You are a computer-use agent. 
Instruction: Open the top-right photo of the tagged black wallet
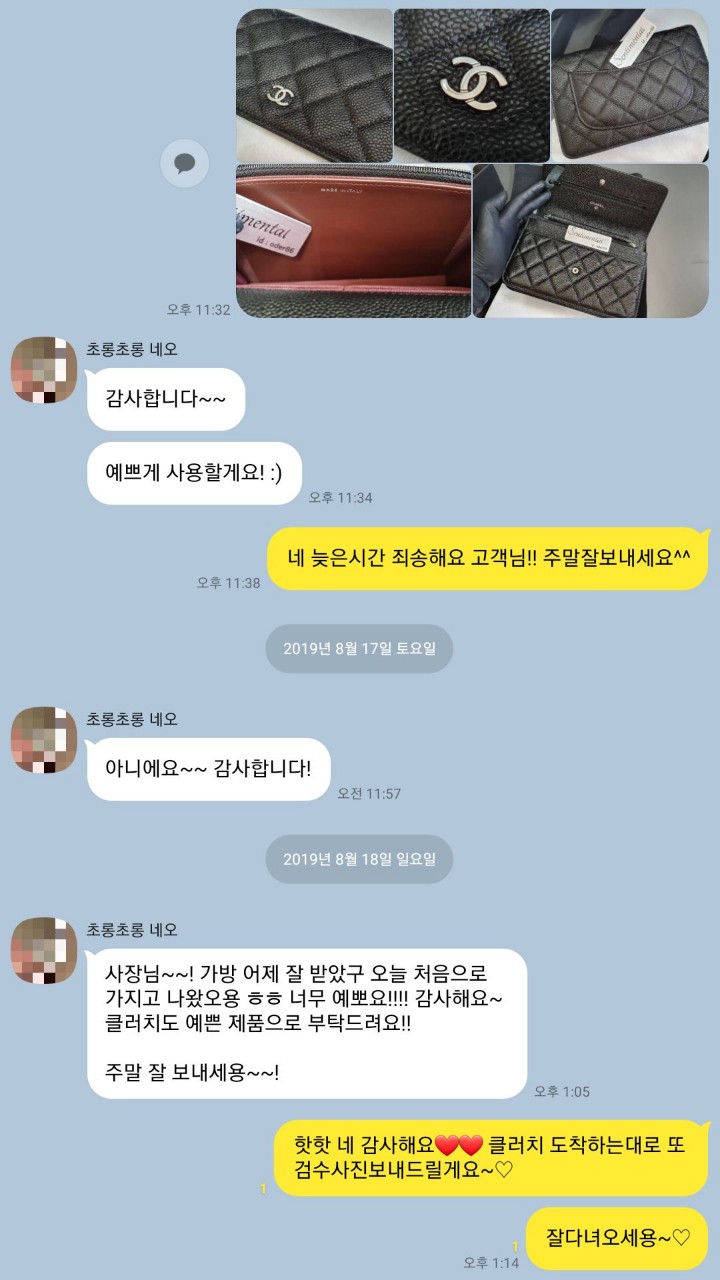[x=630, y=85]
